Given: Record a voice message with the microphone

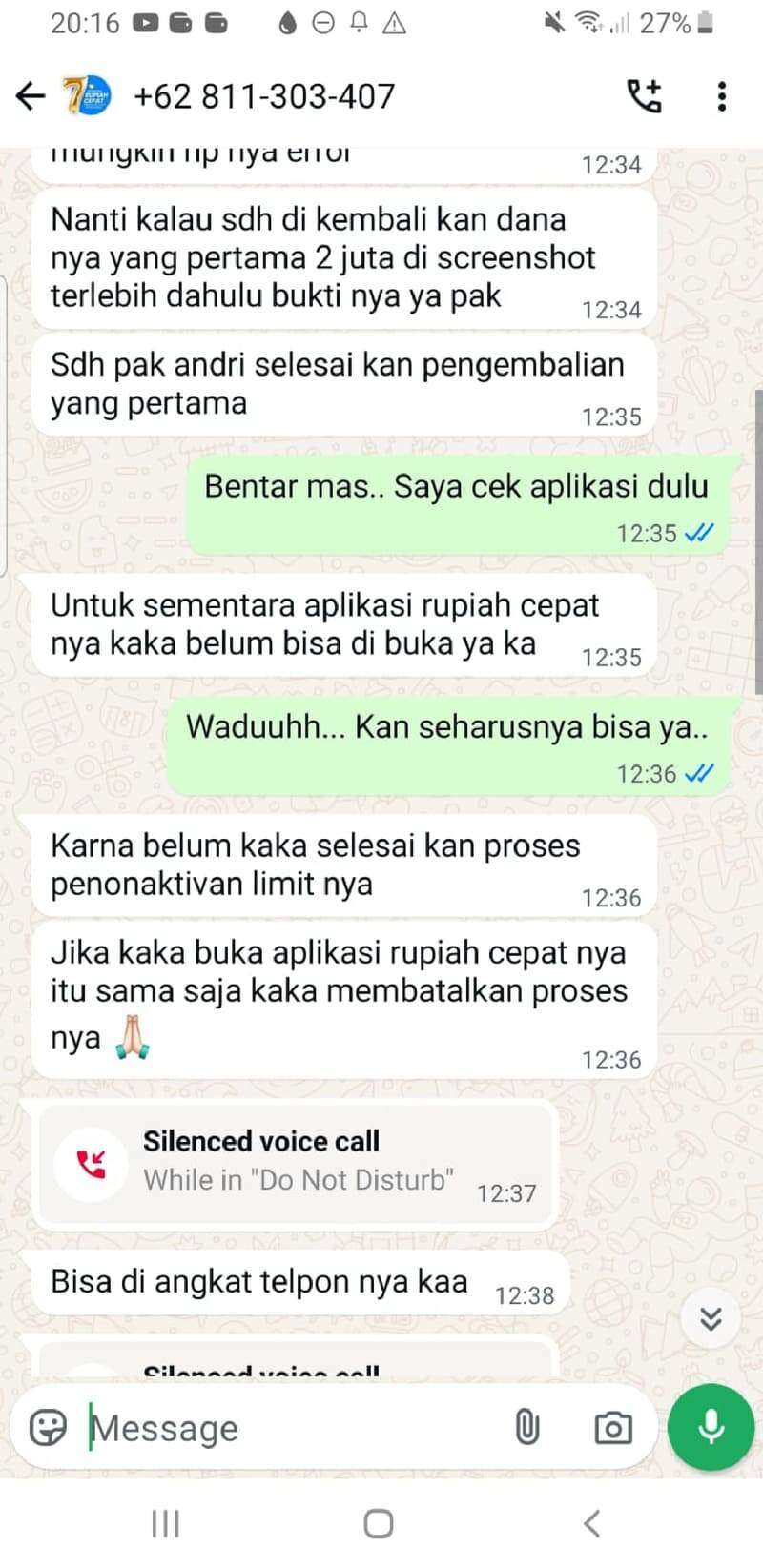Looking at the screenshot, I should click(x=711, y=1427).
